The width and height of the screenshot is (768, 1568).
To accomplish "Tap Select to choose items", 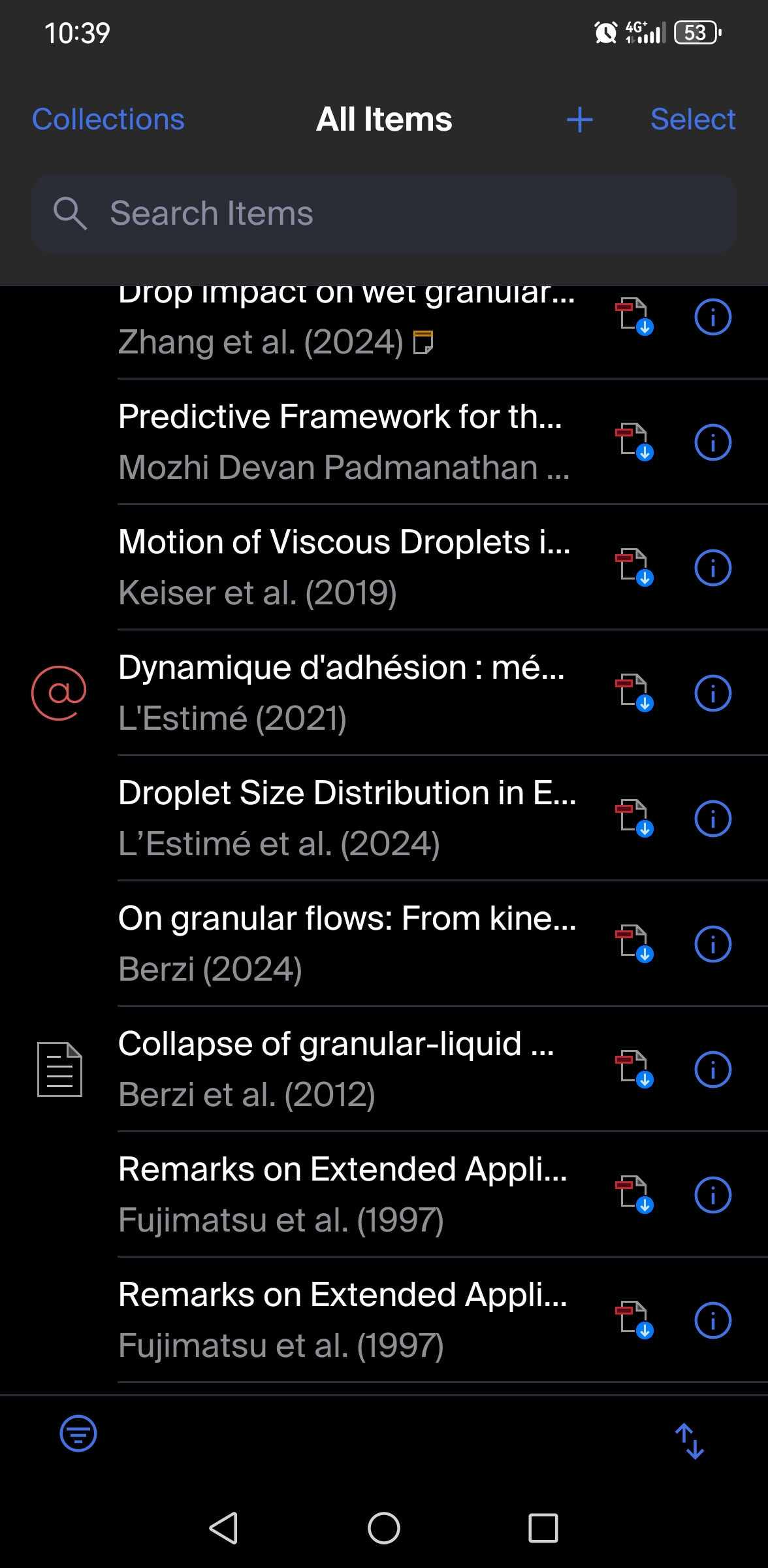I will coord(692,120).
